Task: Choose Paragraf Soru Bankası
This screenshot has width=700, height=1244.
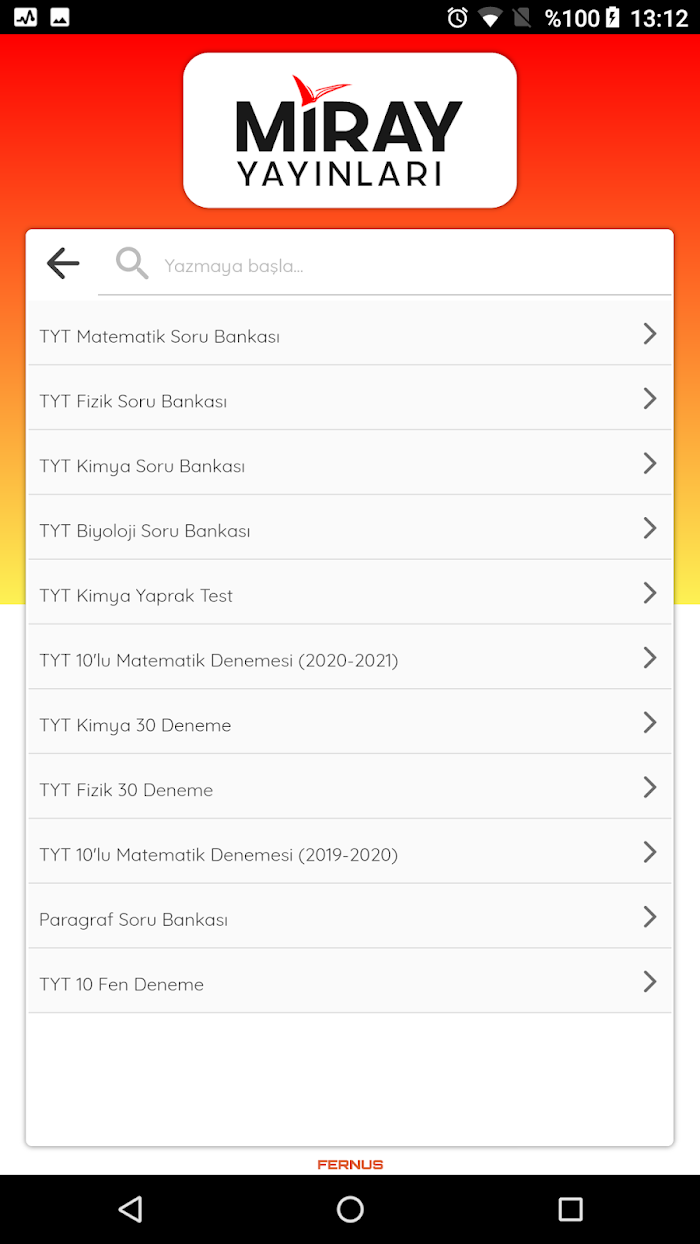Action: [x=350, y=917]
